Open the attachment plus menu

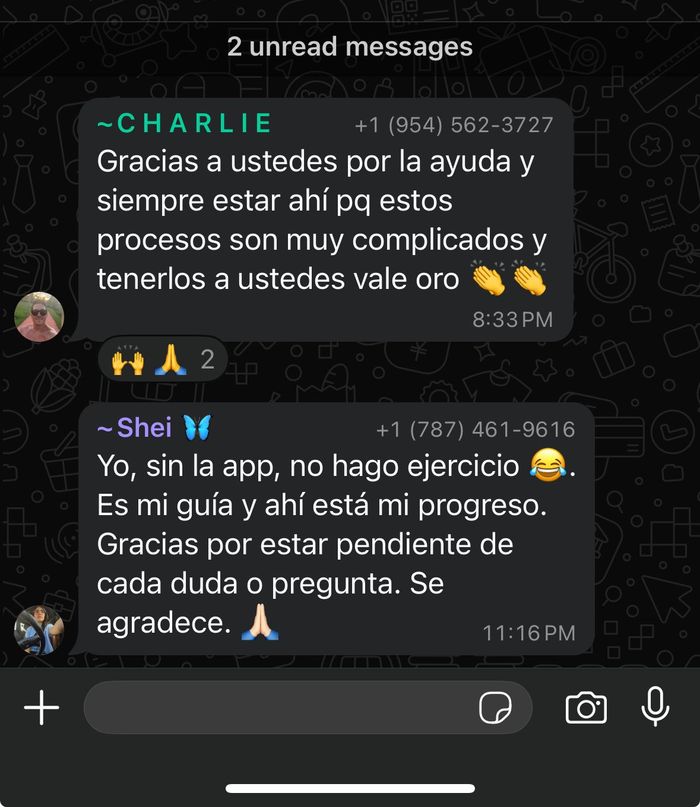click(41, 708)
